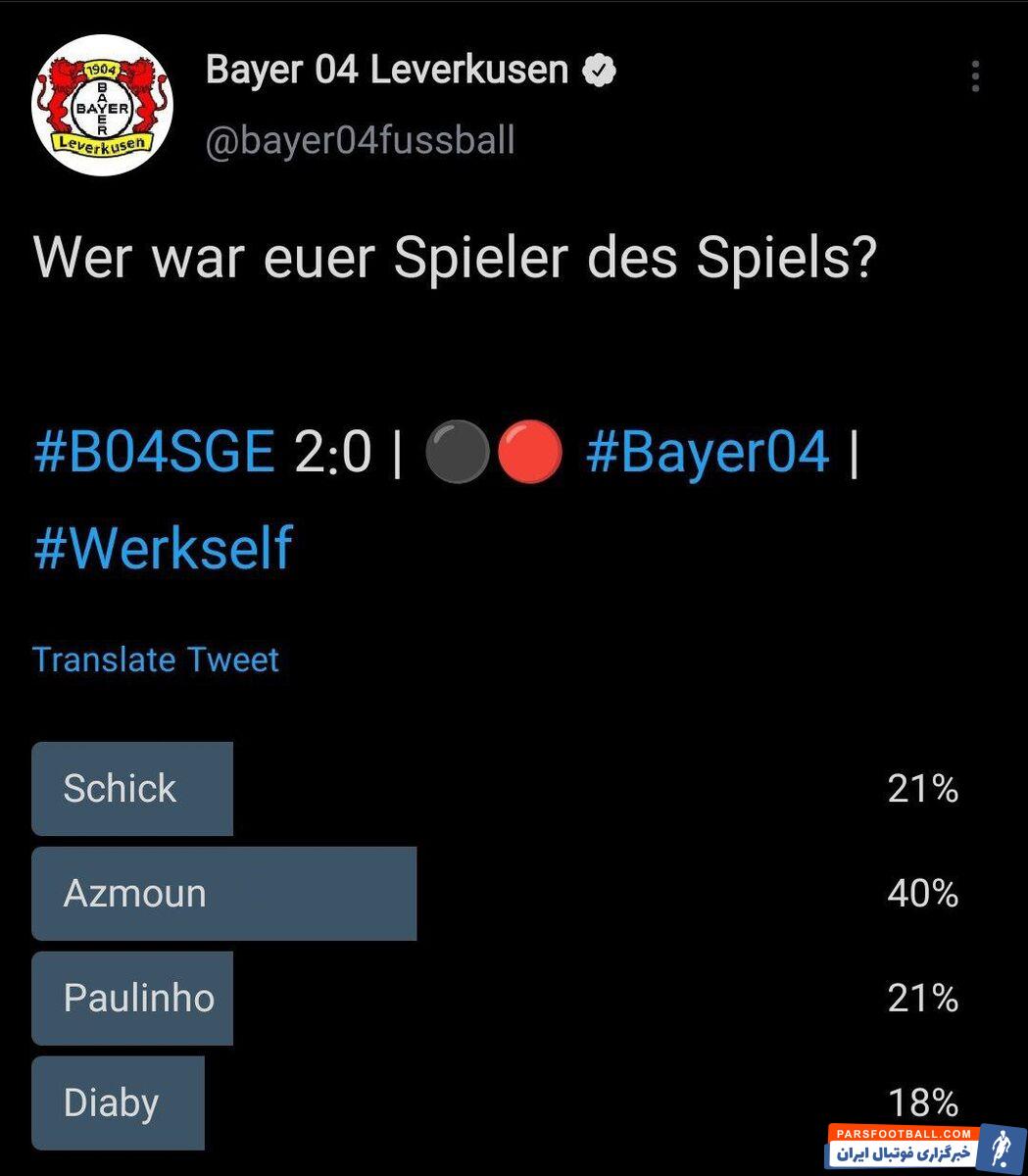The width and height of the screenshot is (1028, 1176).
Task: Open the @bayer04fussball handle
Action: tap(360, 140)
